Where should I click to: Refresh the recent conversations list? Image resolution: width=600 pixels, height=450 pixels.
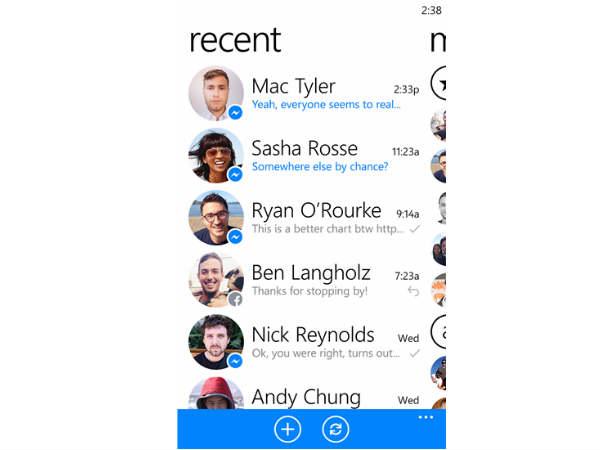coord(335,429)
